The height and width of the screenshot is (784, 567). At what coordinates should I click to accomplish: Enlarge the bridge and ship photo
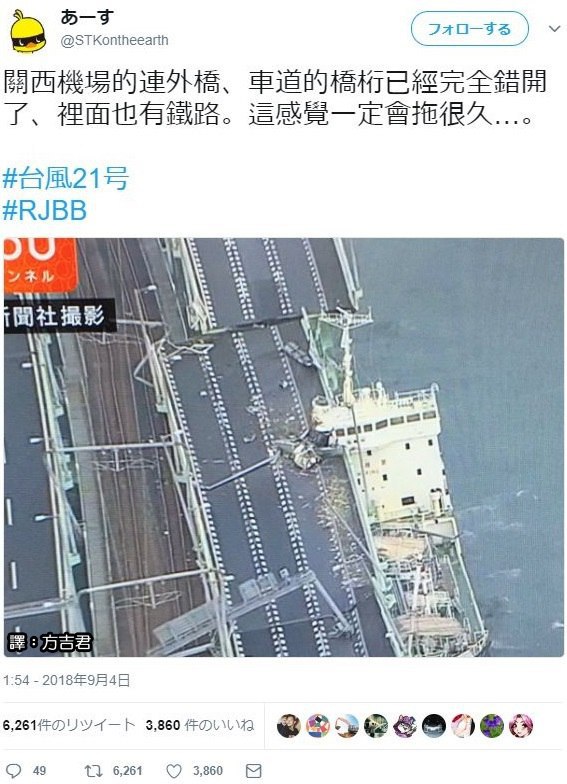[284, 447]
